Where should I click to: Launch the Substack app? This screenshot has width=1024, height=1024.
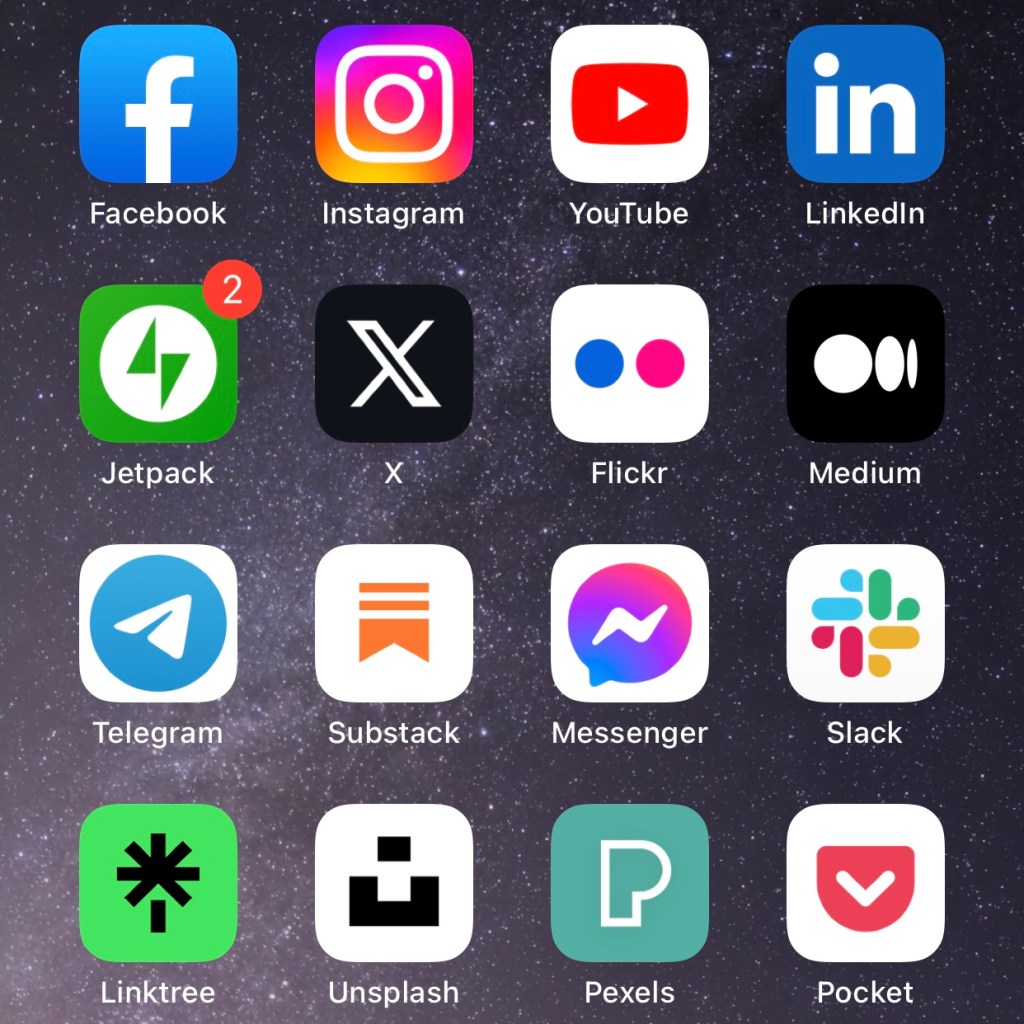coord(394,623)
